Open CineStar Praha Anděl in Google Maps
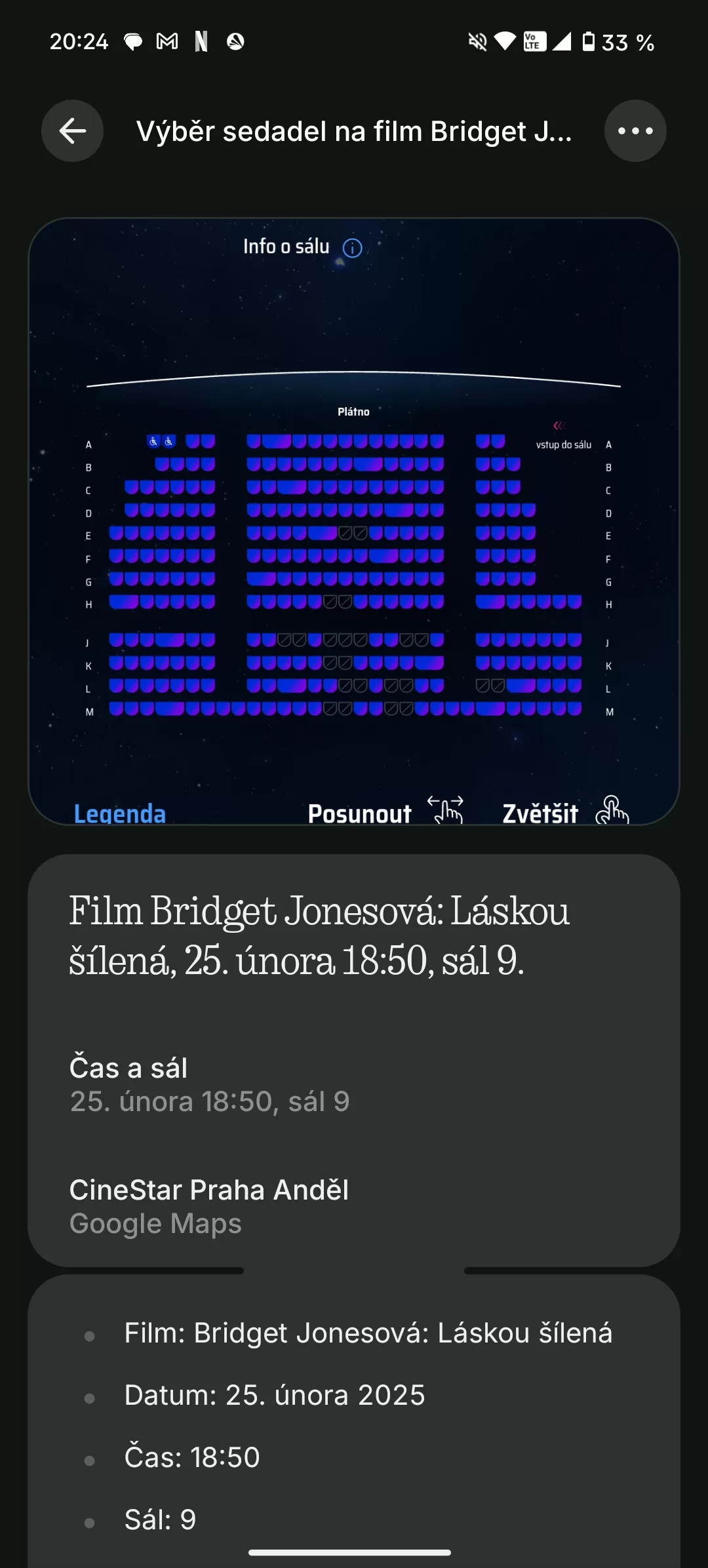Image resolution: width=708 pixels, height=1568 pixels. point(354,1206)
